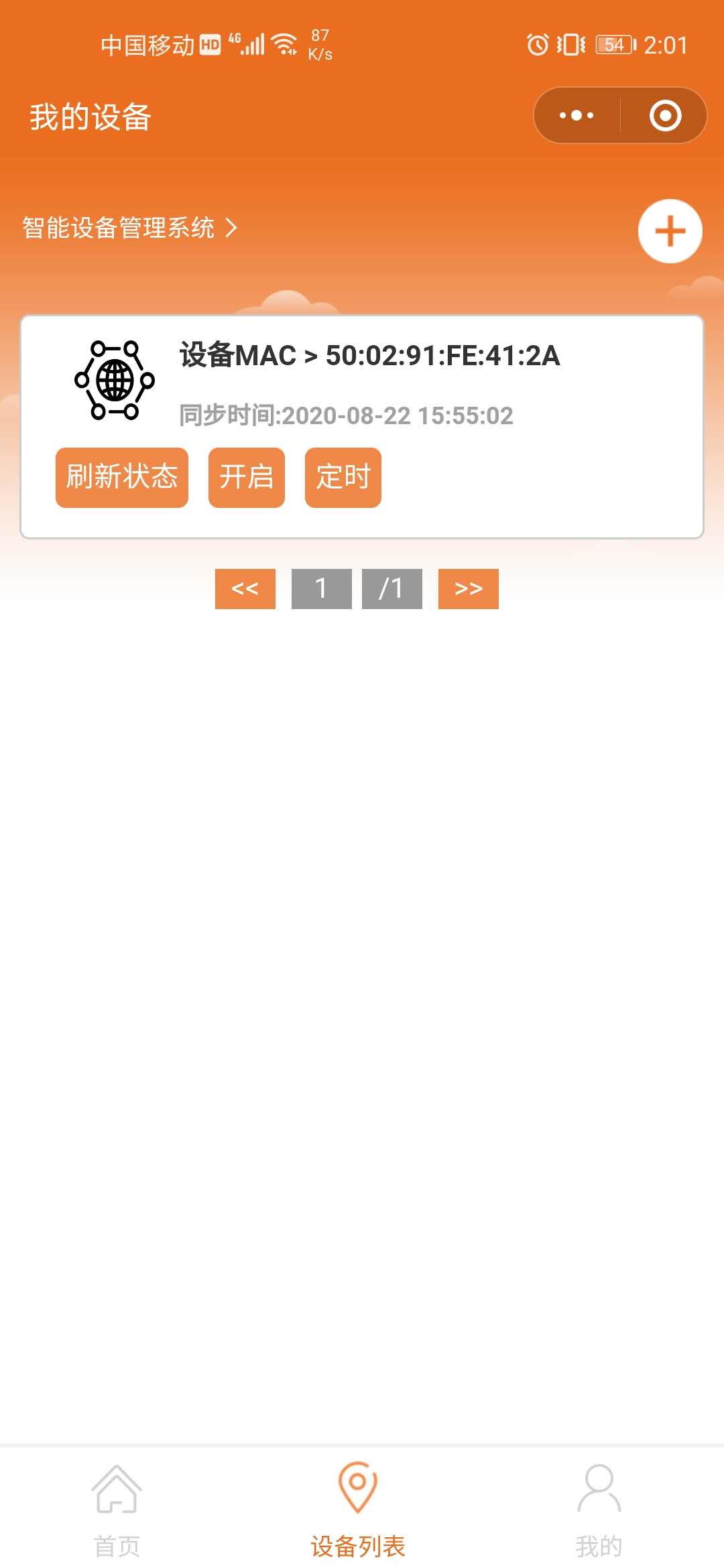Open 智能设备管理系统 link
The image size is (724, 1568).
129,228
